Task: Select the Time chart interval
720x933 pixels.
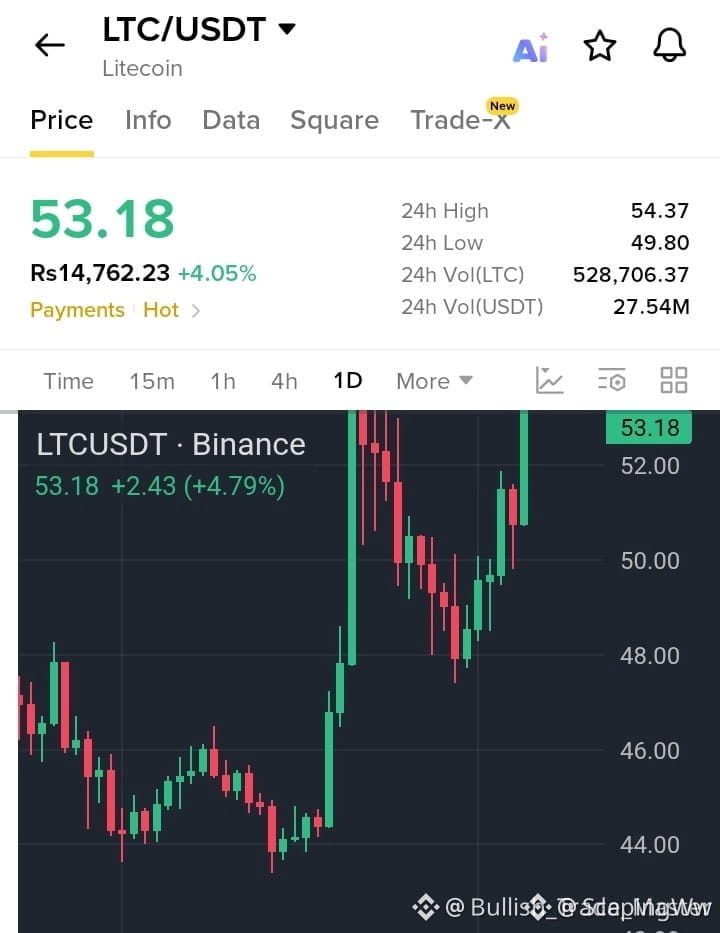Action: pyautogui.click(x=68, y=381)
